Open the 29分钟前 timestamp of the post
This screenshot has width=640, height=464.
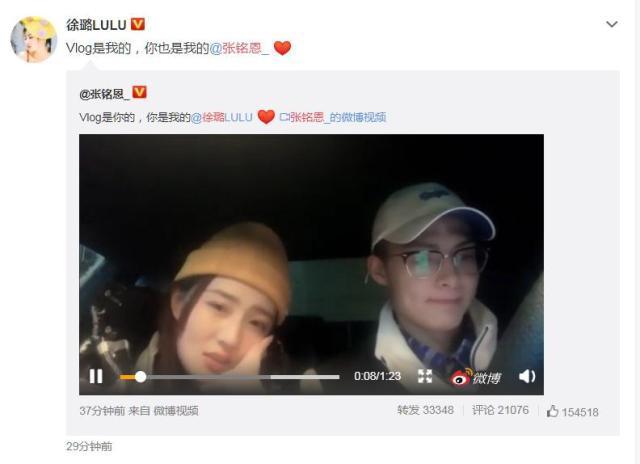(x=88, y=445)
